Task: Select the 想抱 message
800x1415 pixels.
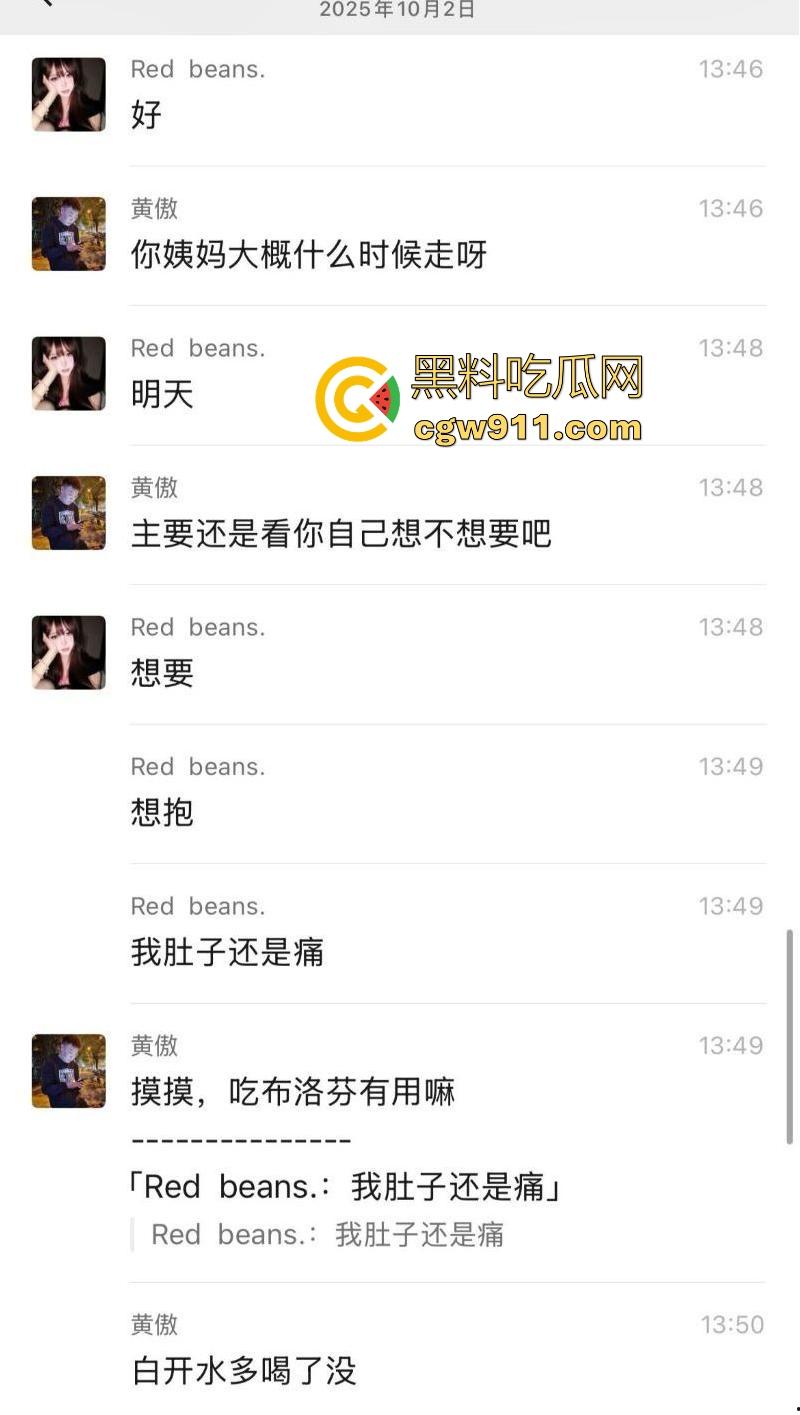Action: (160, 813)
